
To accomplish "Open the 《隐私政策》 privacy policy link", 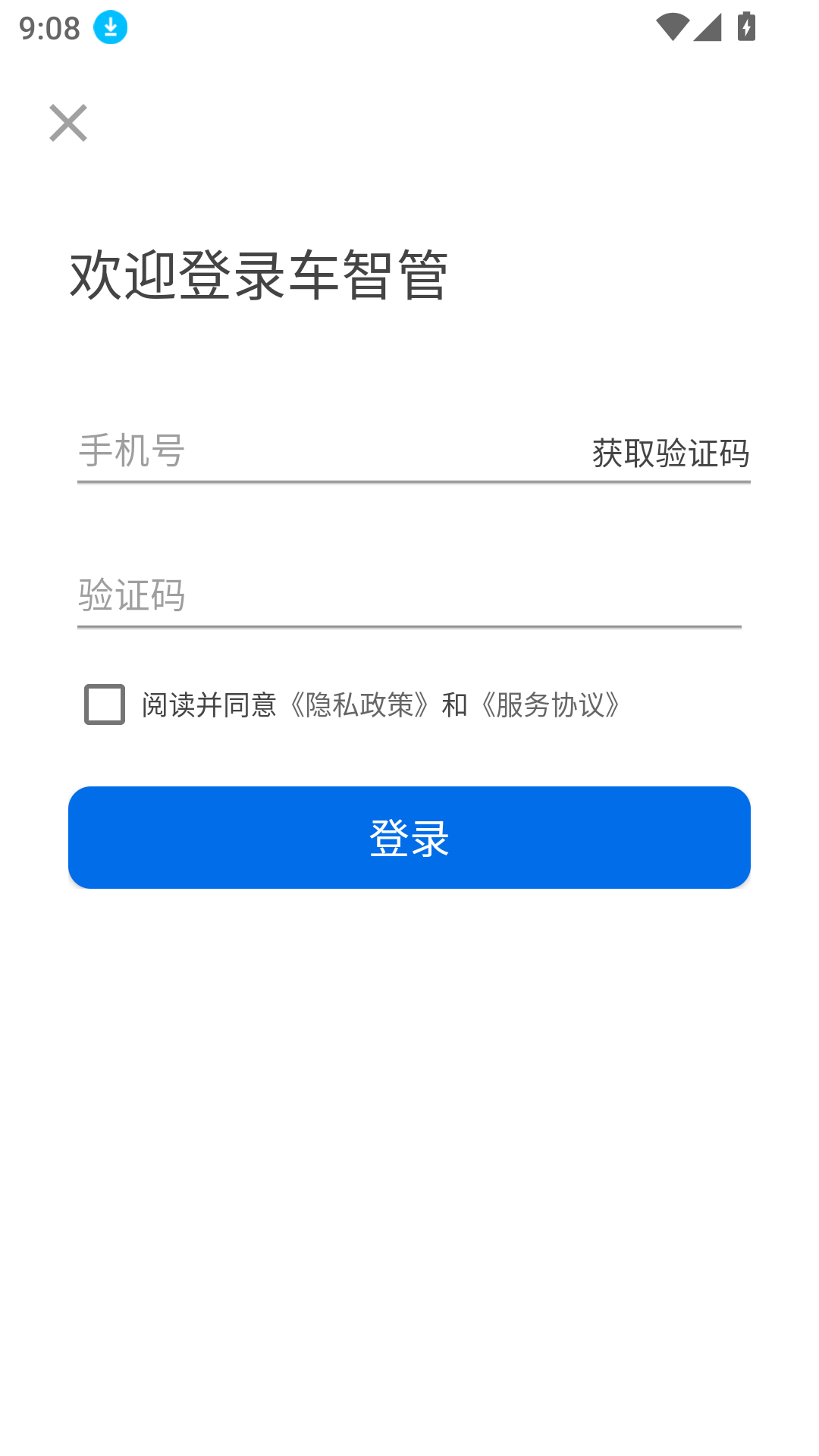I will 359,705.
